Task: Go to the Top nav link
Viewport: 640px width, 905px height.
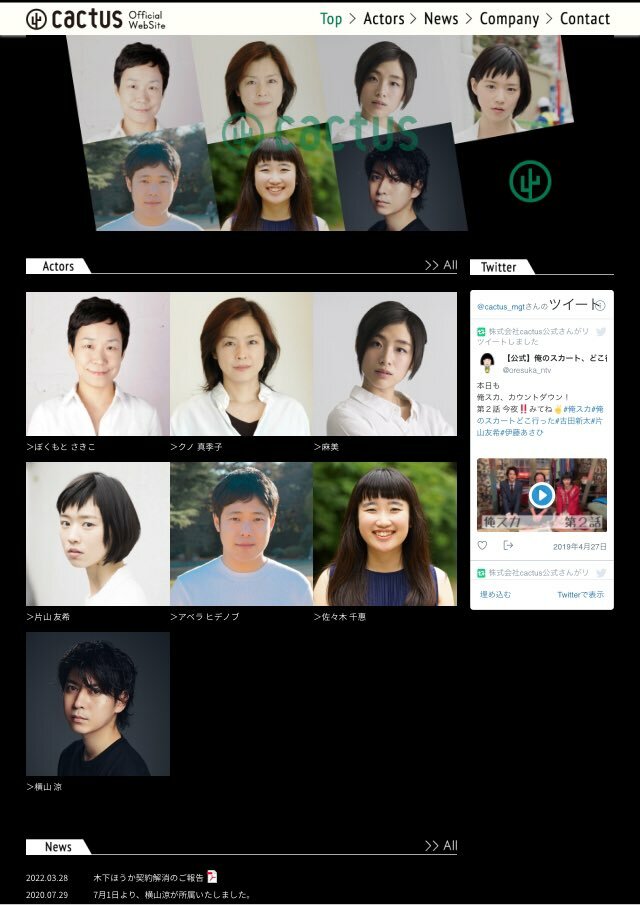Action: tap(330, 19)
